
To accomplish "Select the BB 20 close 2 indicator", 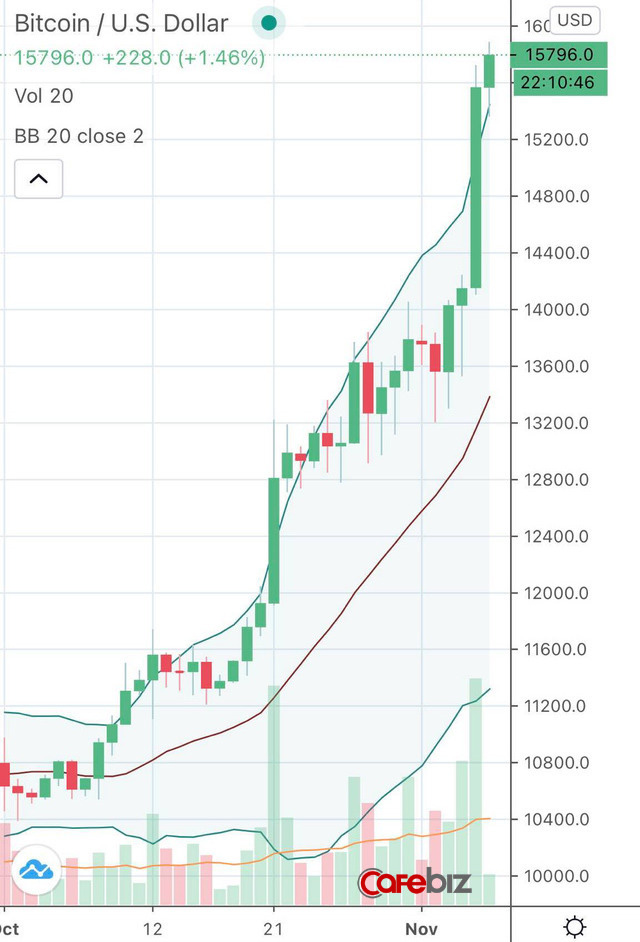I will tap(79, 135).
